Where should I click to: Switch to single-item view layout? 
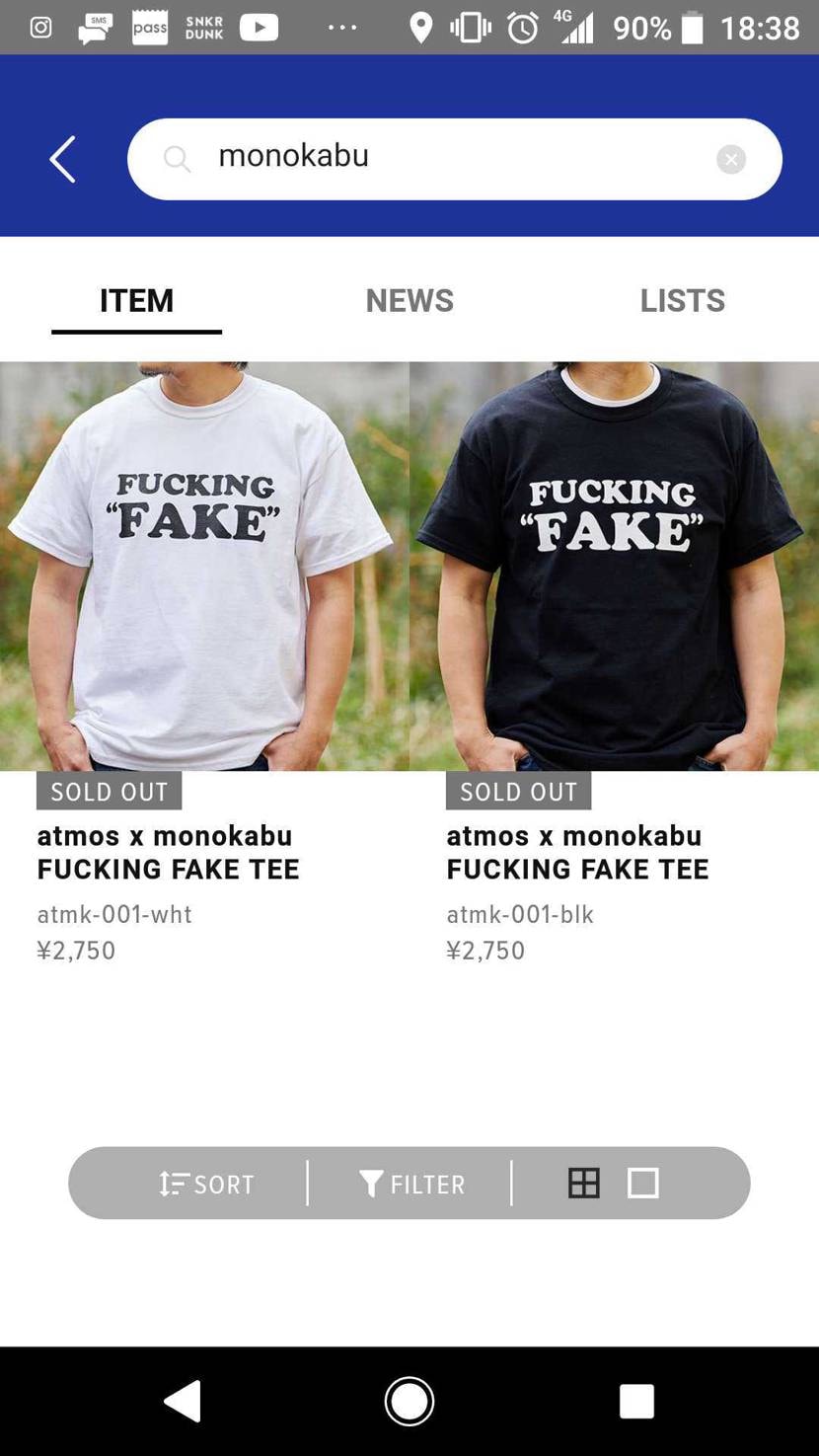click(643, 1183)
